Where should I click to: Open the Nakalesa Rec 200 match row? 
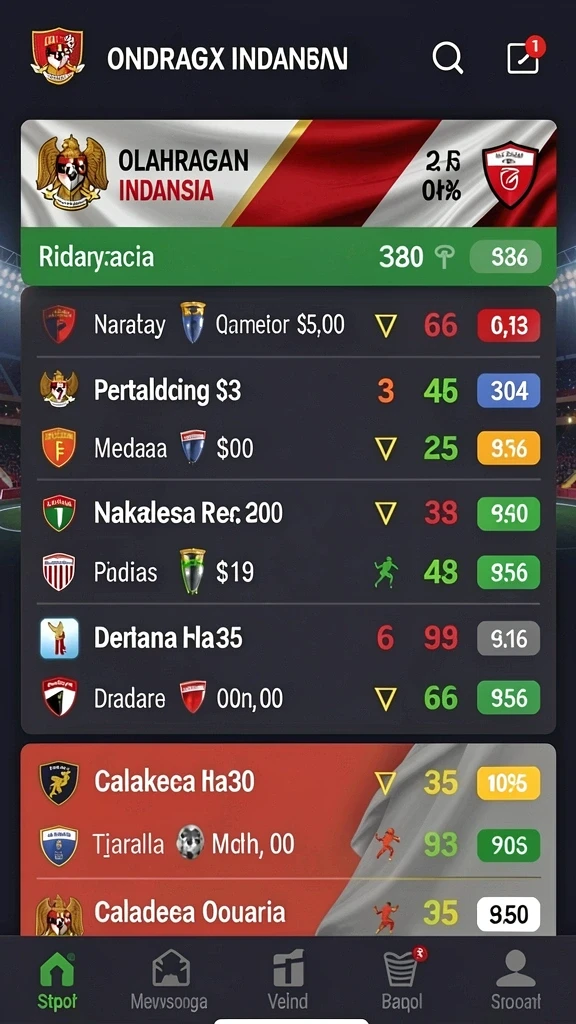pyautogui.click(x=289, y=514)
